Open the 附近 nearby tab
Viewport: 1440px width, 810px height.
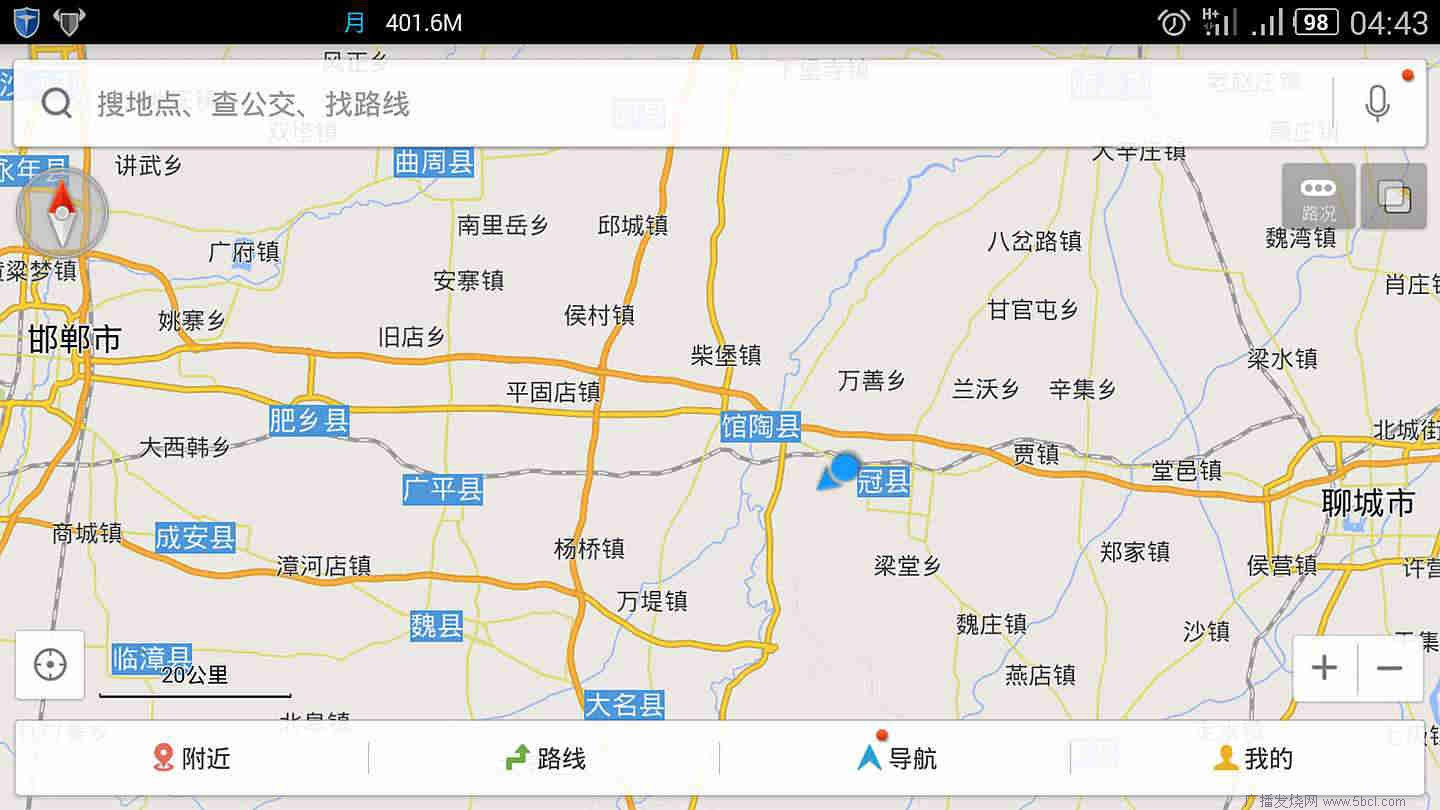tap(192, 758)
